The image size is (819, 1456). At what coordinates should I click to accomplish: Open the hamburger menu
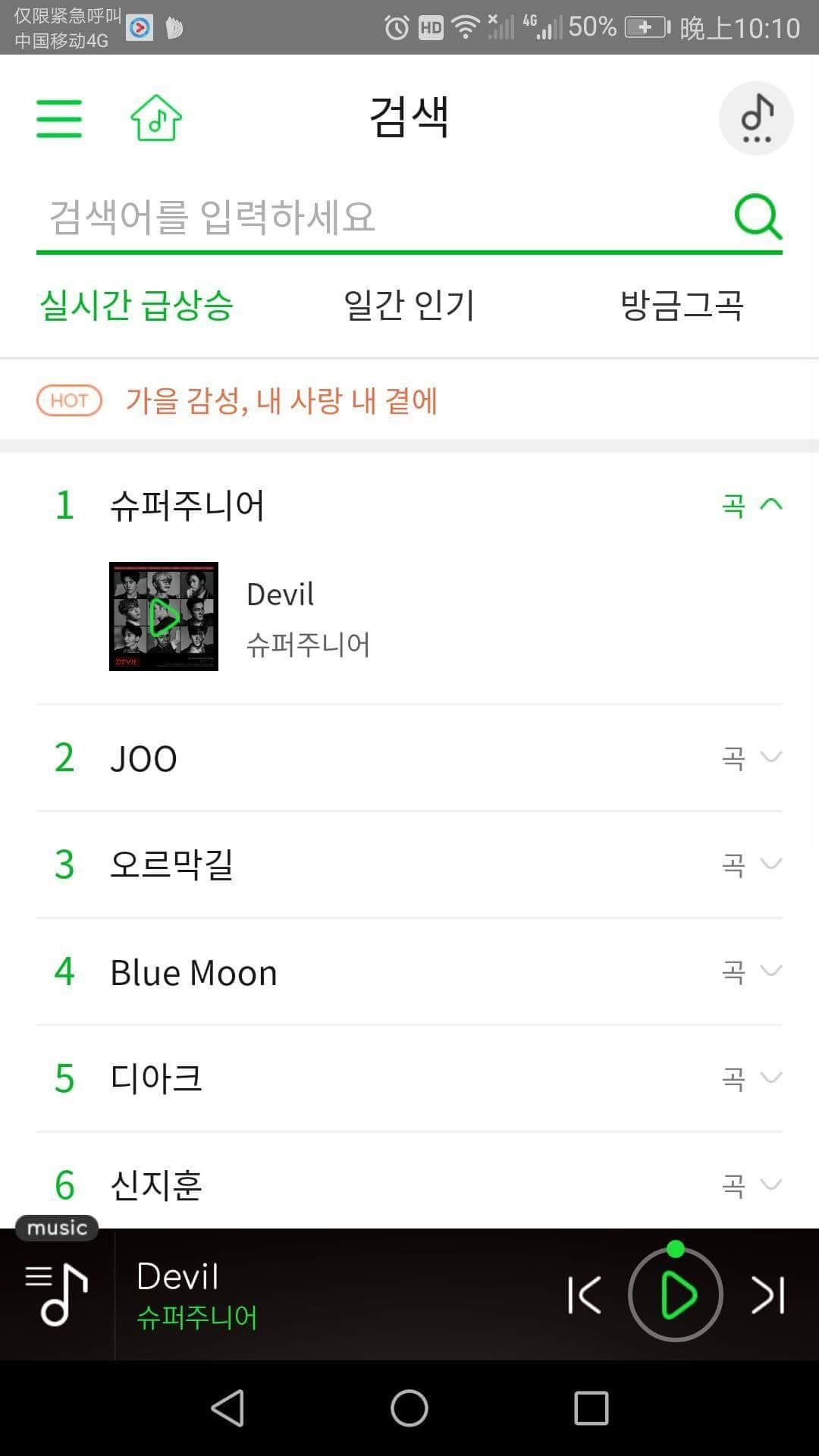pyautogui.click(x=58, y=119)
